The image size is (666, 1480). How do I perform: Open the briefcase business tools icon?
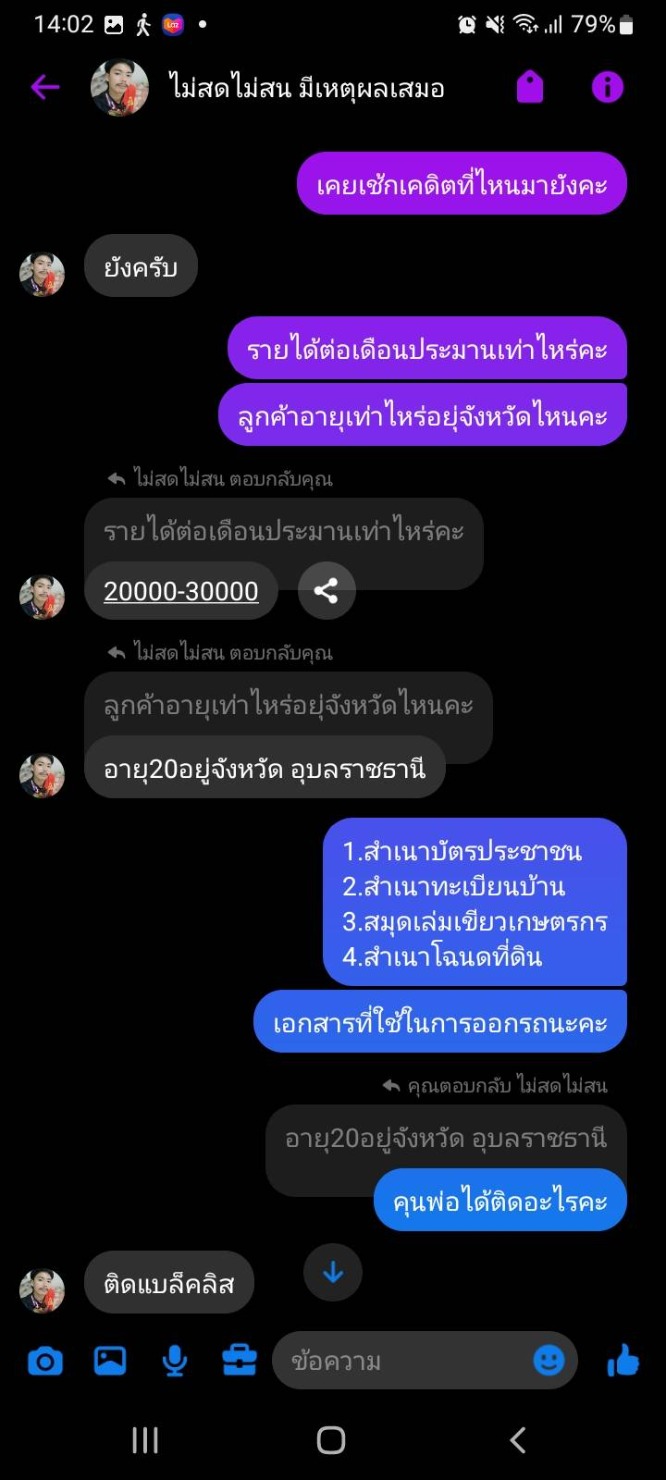[239, 1361]
